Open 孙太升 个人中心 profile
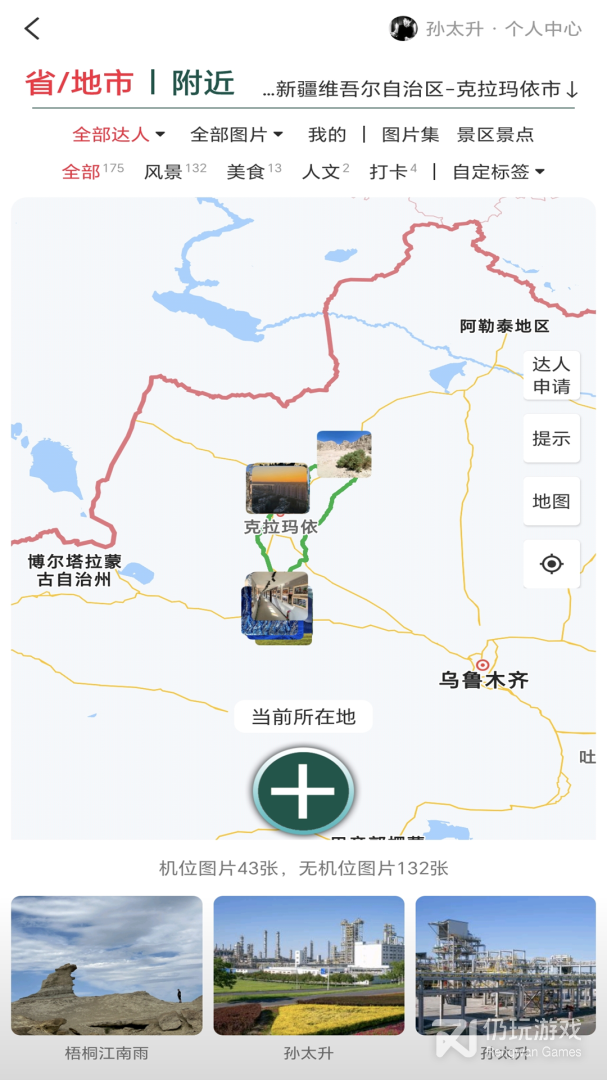 click(x=486, y=29)
